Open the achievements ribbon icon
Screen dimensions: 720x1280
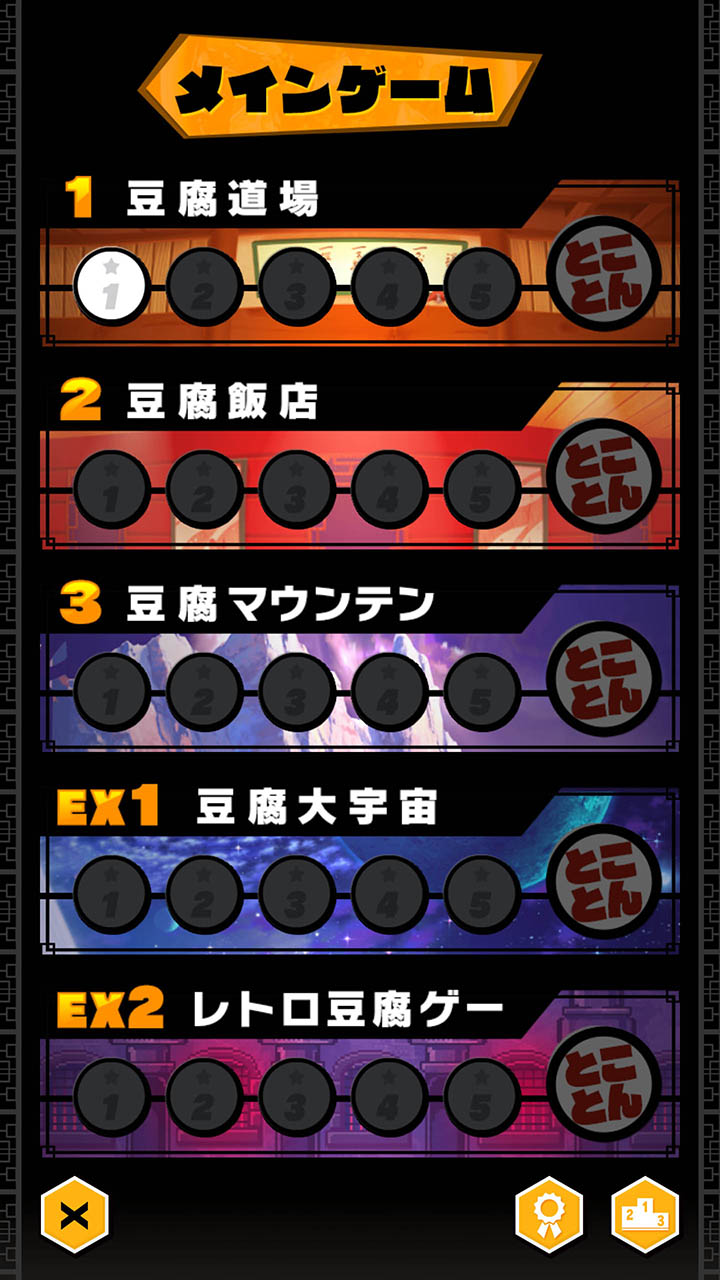pyautogui.click(x=549, y=1215)
